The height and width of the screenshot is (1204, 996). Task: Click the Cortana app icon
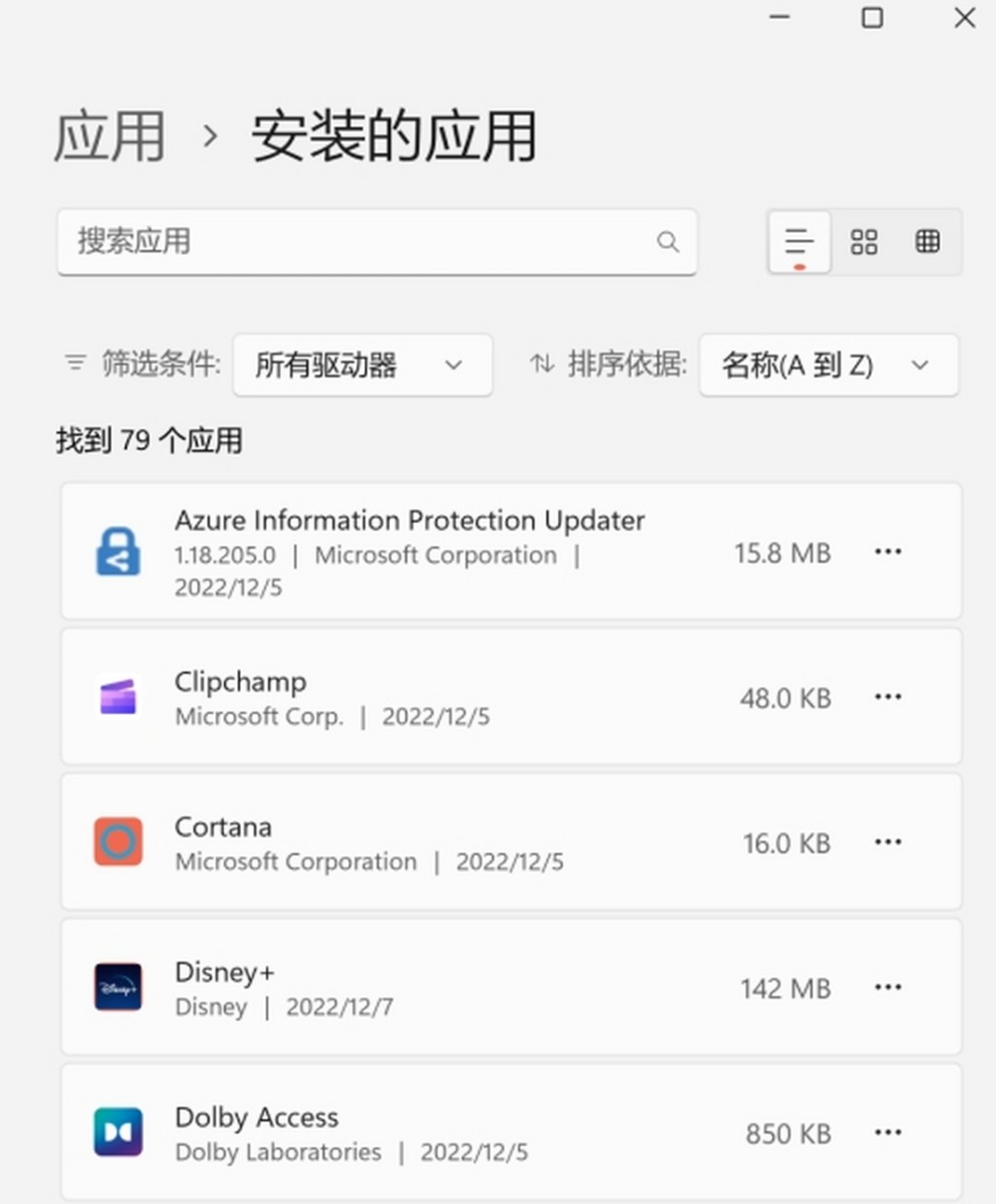[118, 841]
